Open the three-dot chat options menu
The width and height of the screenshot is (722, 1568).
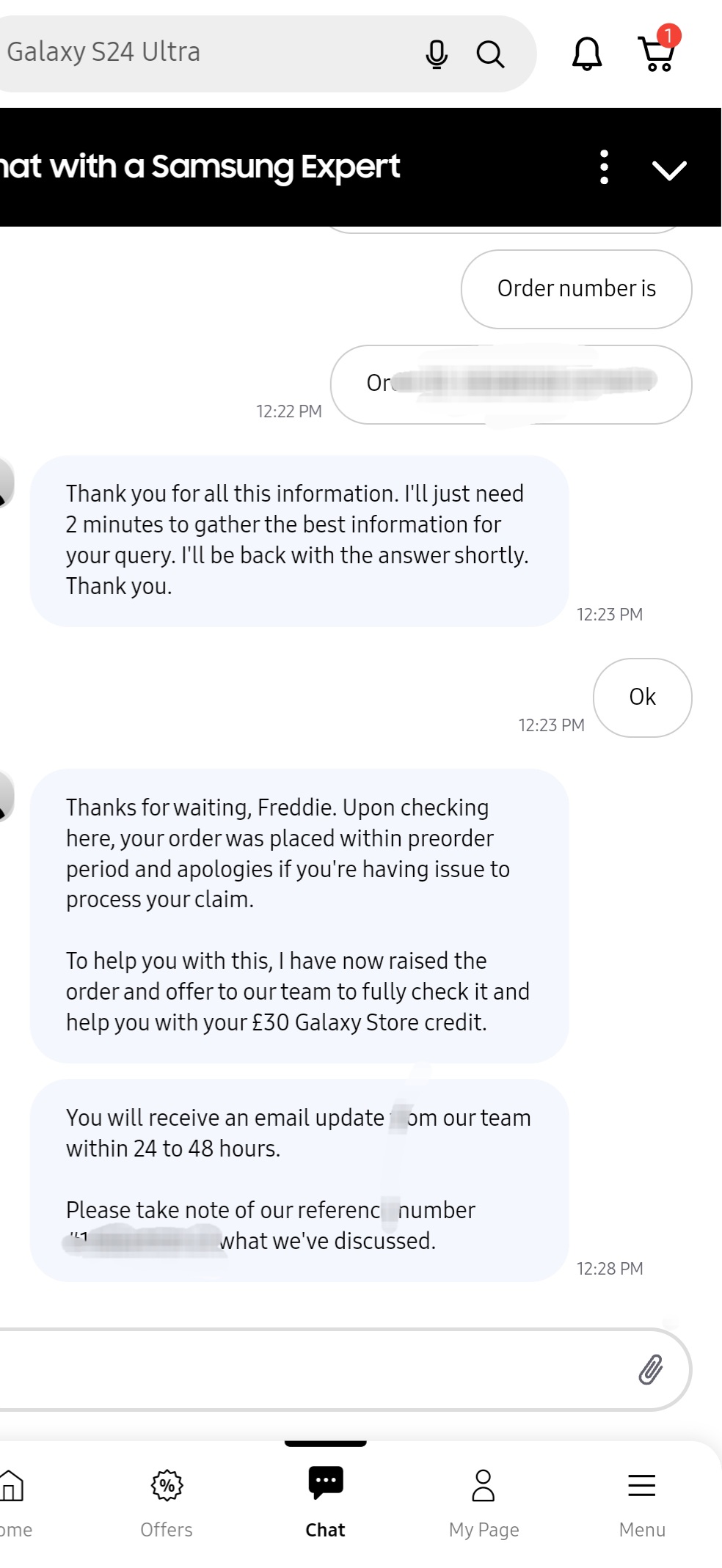[603, 167]
